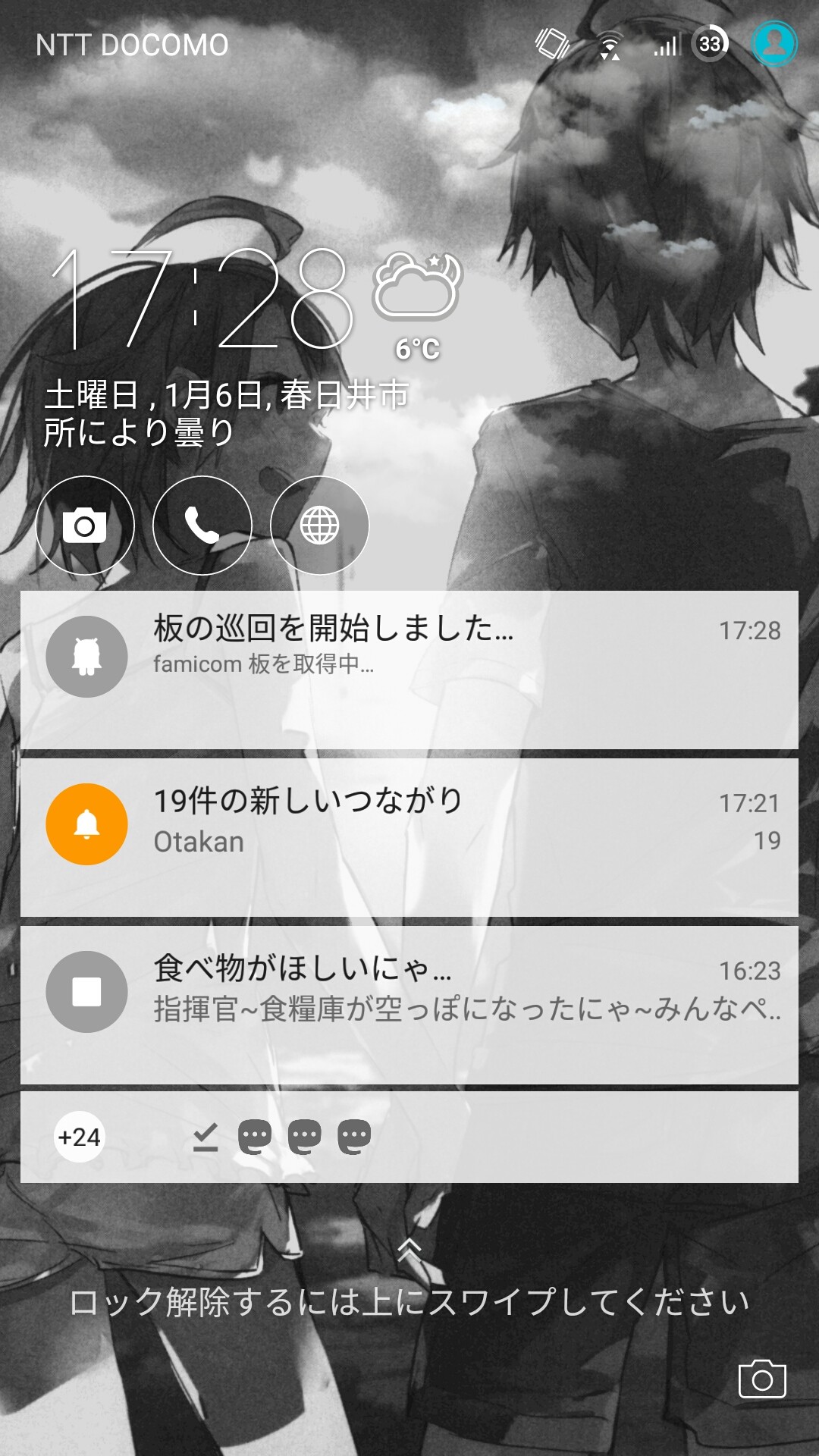Image resolution: width=819 pixels, height=1456 pixels.
Task: Open the camera quick-launch shortcut
Action: 85,526
